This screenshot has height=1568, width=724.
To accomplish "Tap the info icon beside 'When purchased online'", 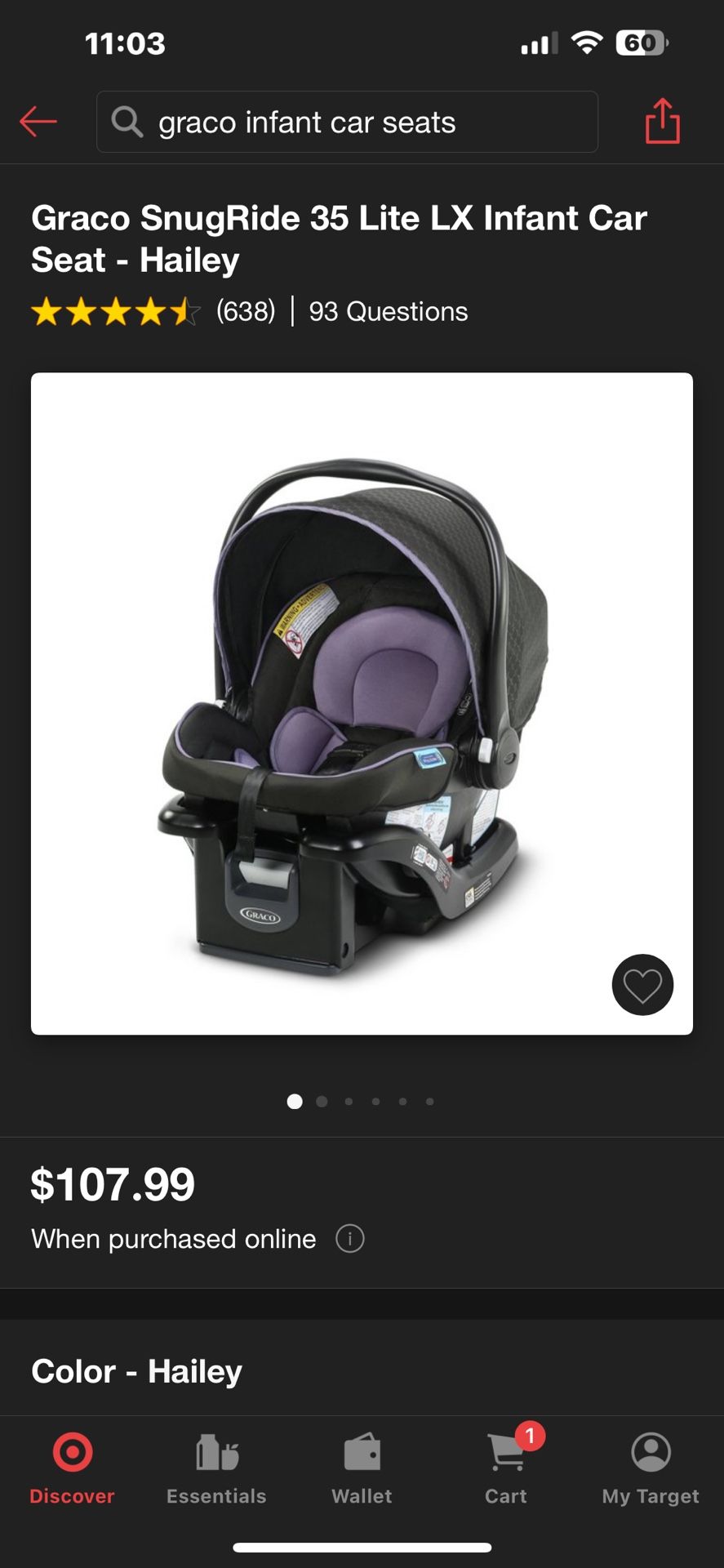I will click(x=350, y=1238).
